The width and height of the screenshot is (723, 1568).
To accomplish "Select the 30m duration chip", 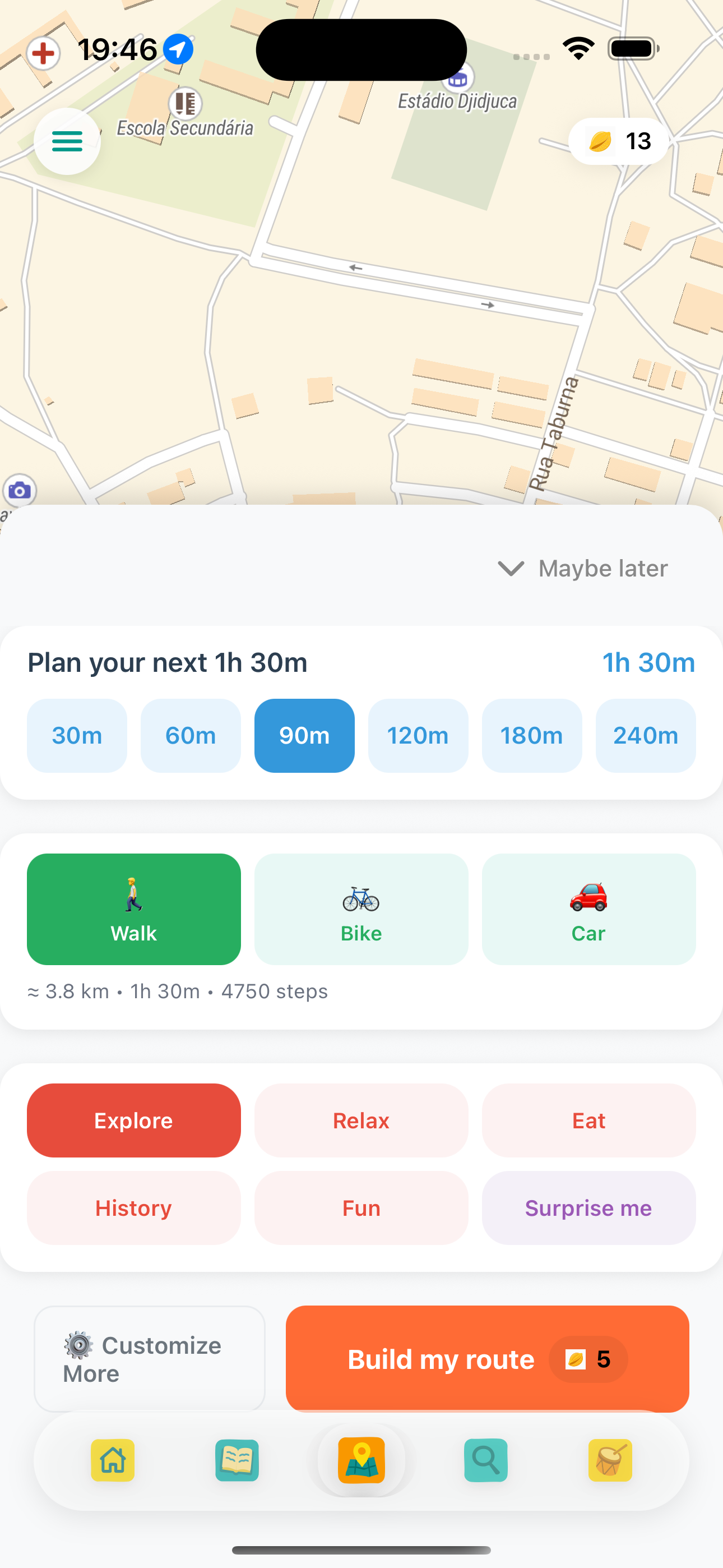I will pyautogui.click(x=77, y=735).
